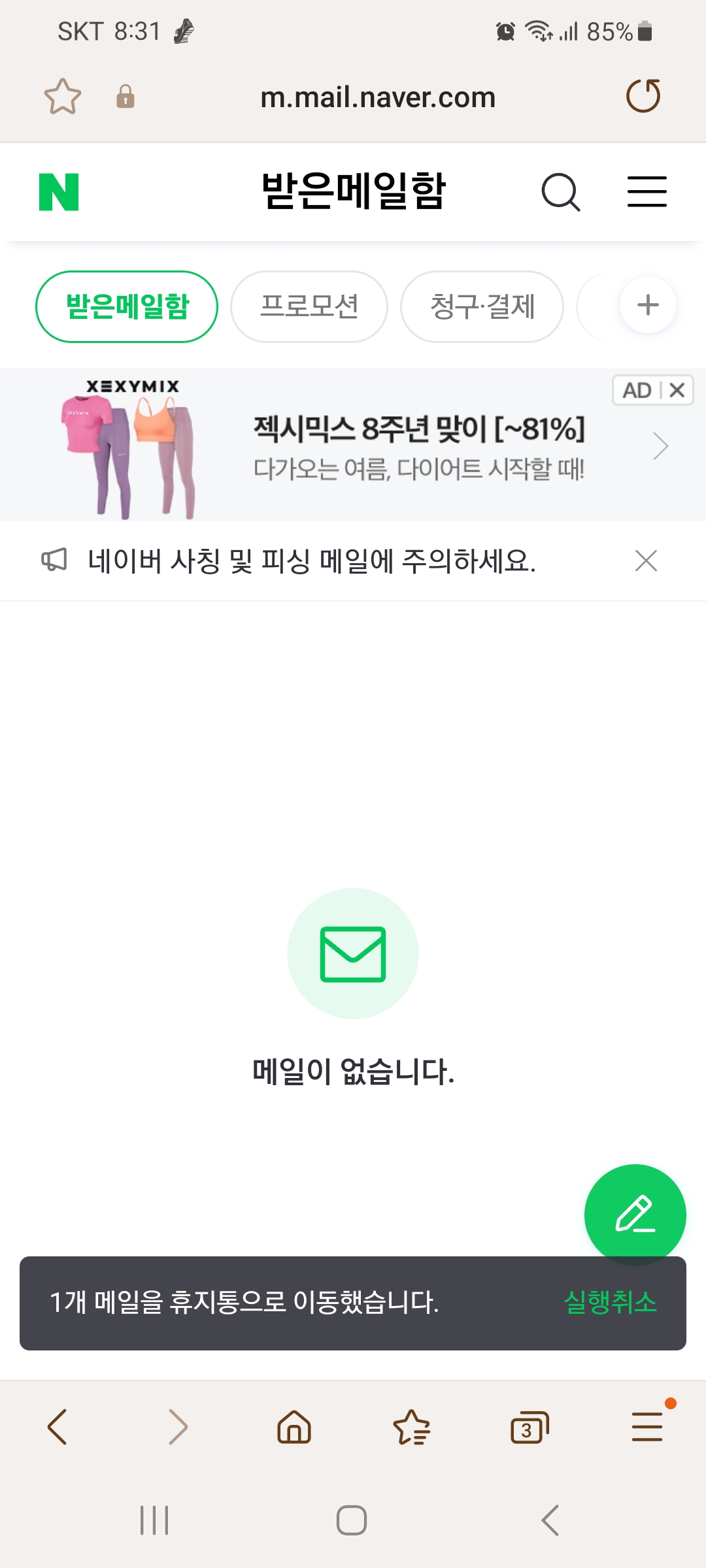Open Naver home via the N logo
706x1568 pixels.
[59, 192]
